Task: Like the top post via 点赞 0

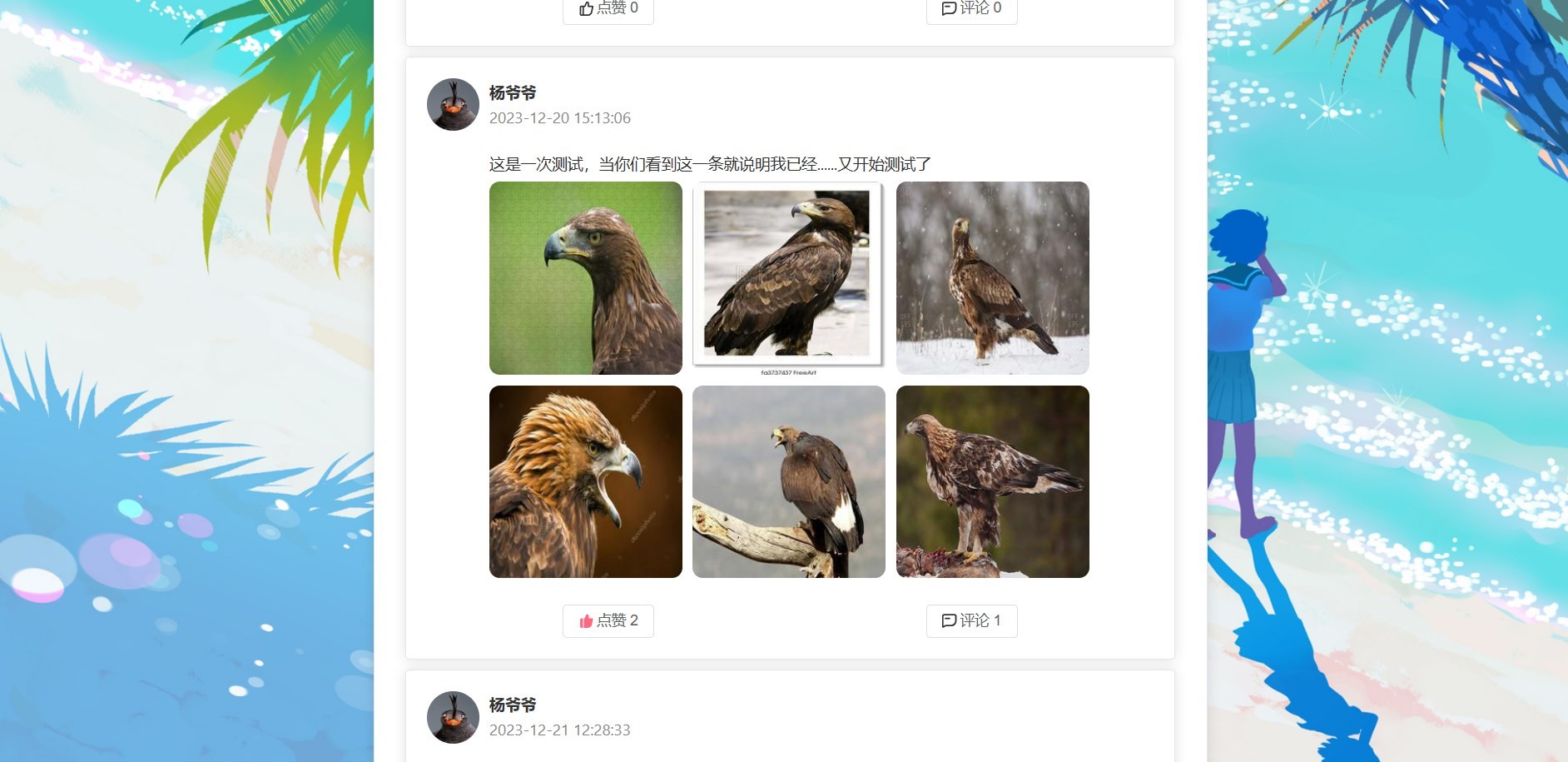Action: pyautogui.click(x=608, y=9)
